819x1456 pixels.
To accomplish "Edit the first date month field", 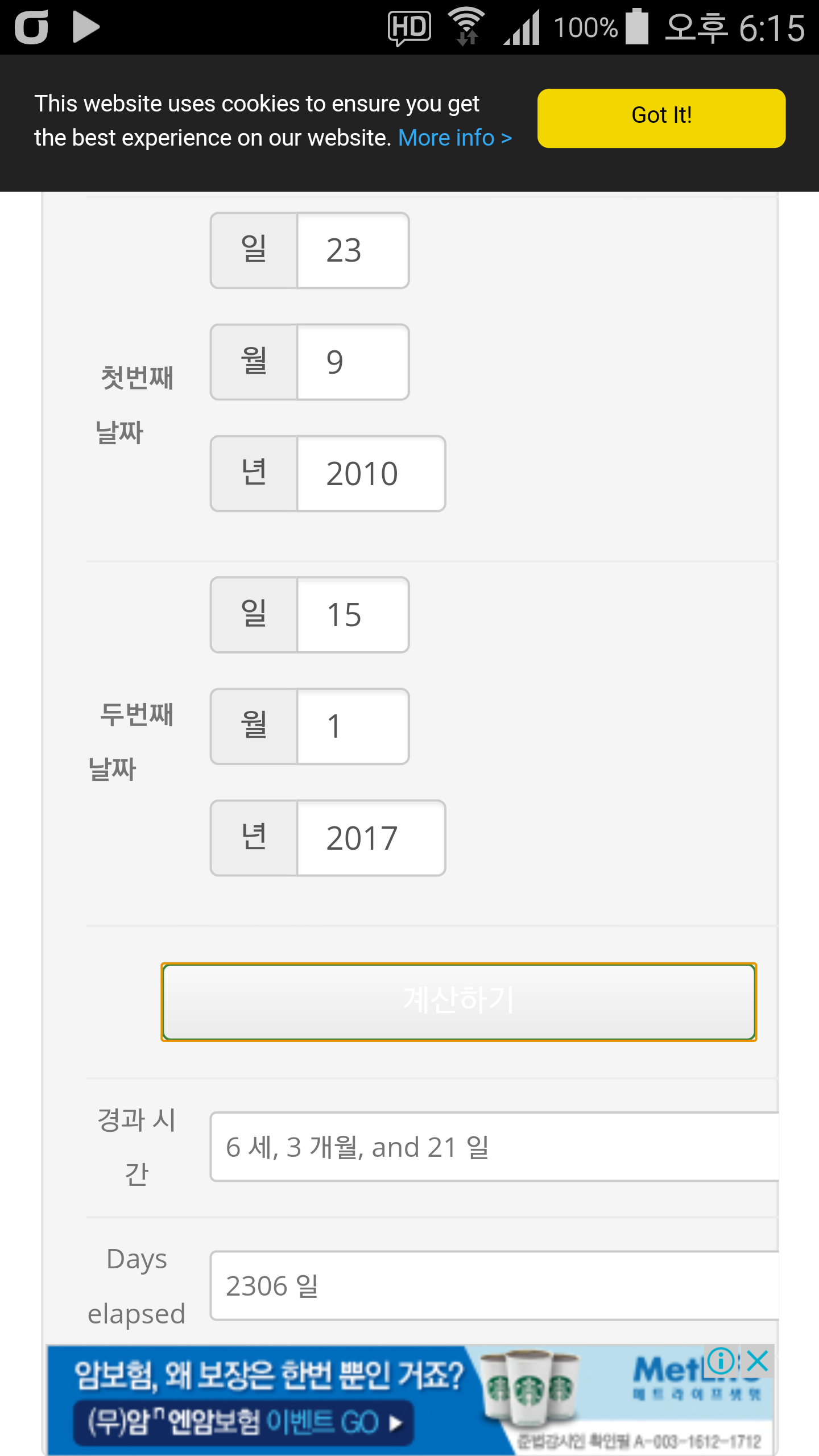I will pyautogui.click(x=353, y=362).
